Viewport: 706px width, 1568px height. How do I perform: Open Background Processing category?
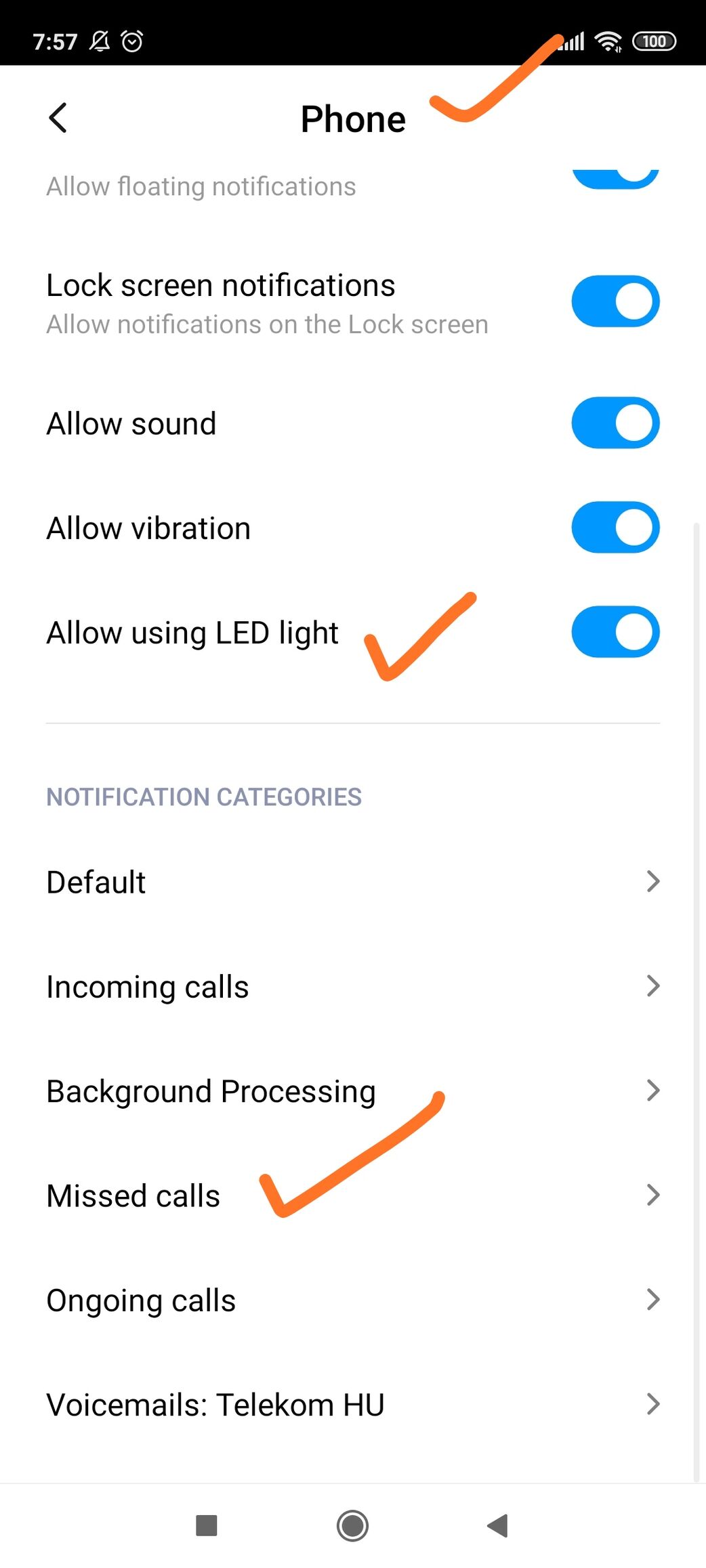[x=353, y=1090]
